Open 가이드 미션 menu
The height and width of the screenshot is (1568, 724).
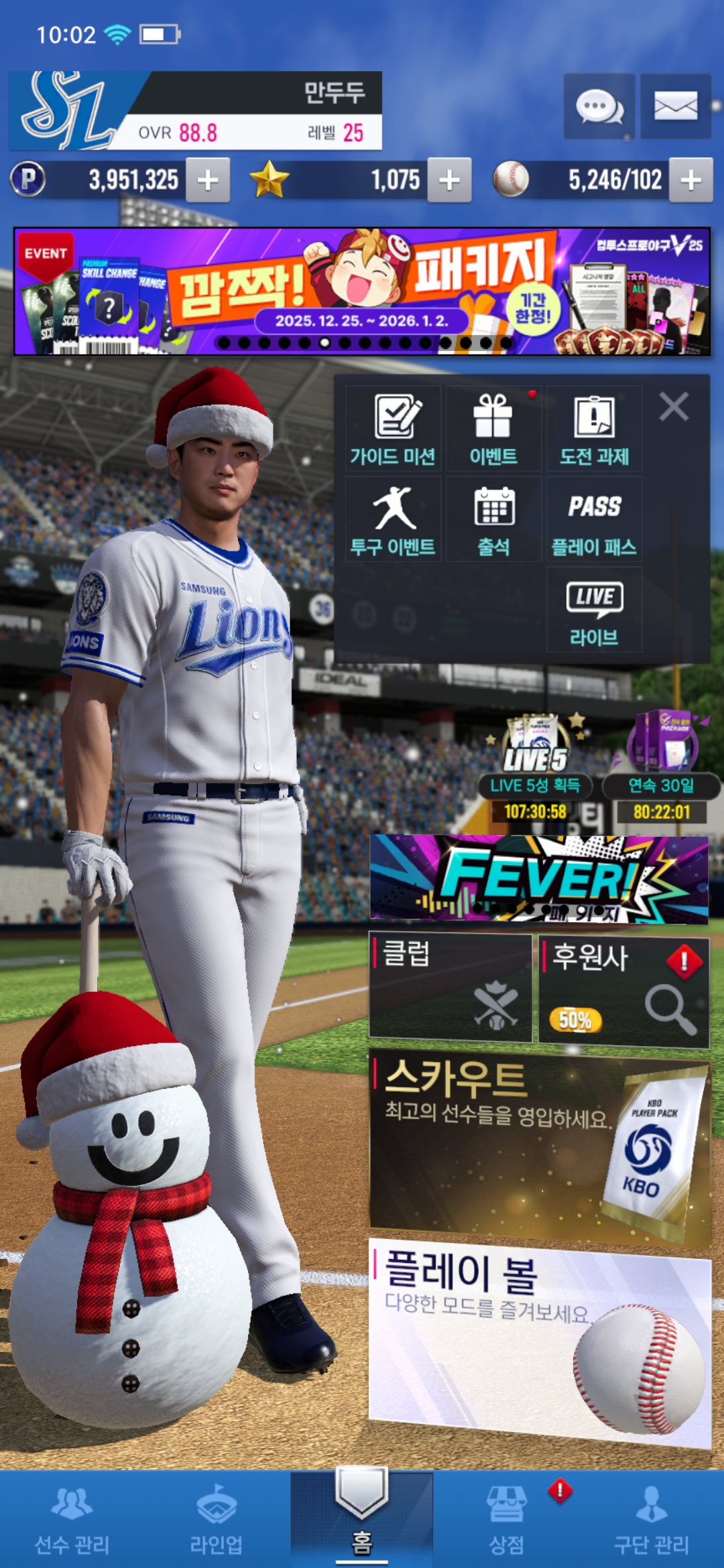click(x=393, y=429)
